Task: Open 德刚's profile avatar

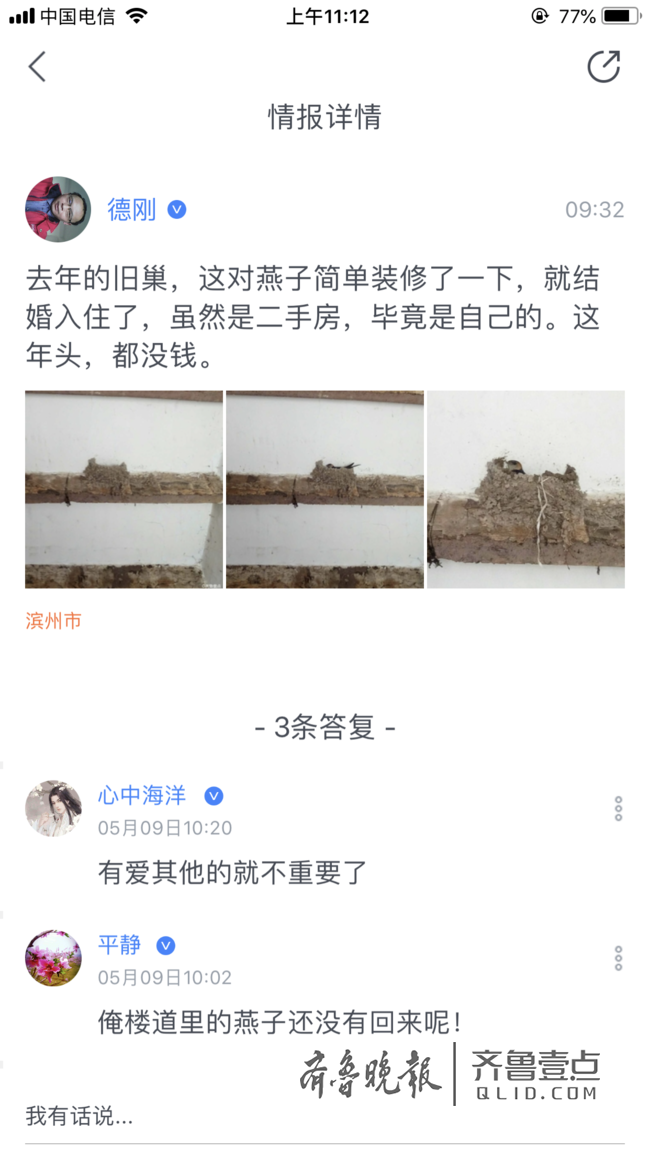Action: click(x=58, y=210)
